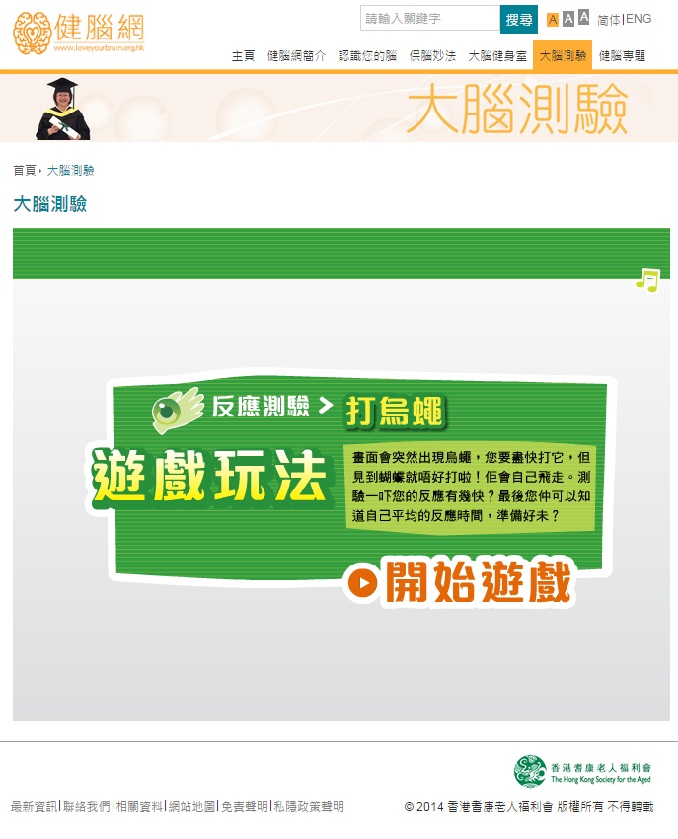Image resolution: width=678 pixels, height=839 pixels.
Task: Open 保腦妙法 section
Action: coord(432,56)
